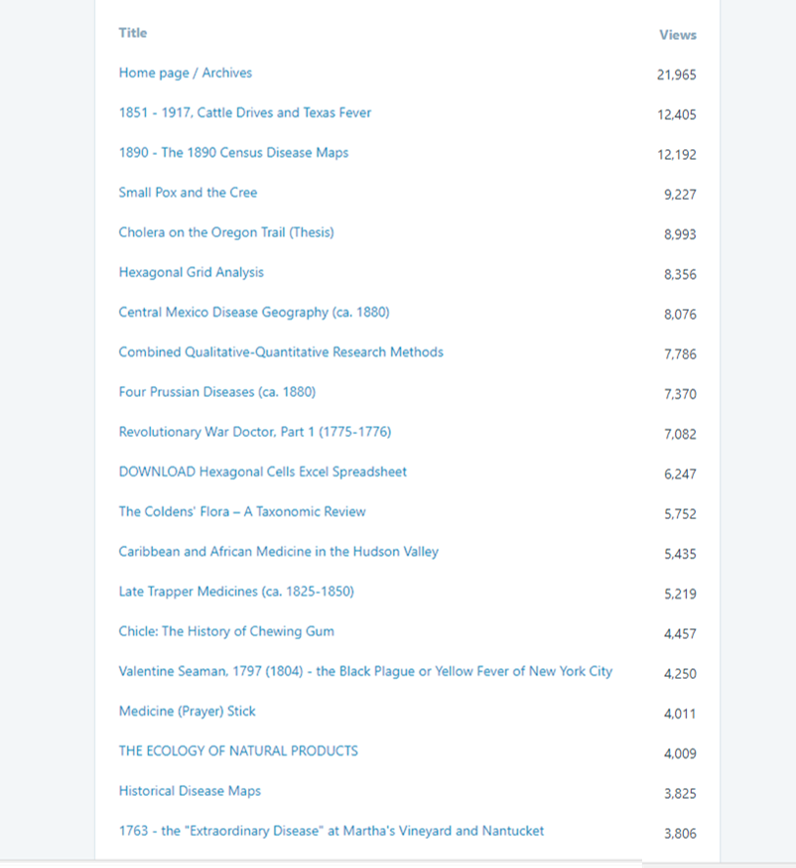Open the 1763 Extraordinary Disease article
The image size is (796, 868).
[331, 831]
